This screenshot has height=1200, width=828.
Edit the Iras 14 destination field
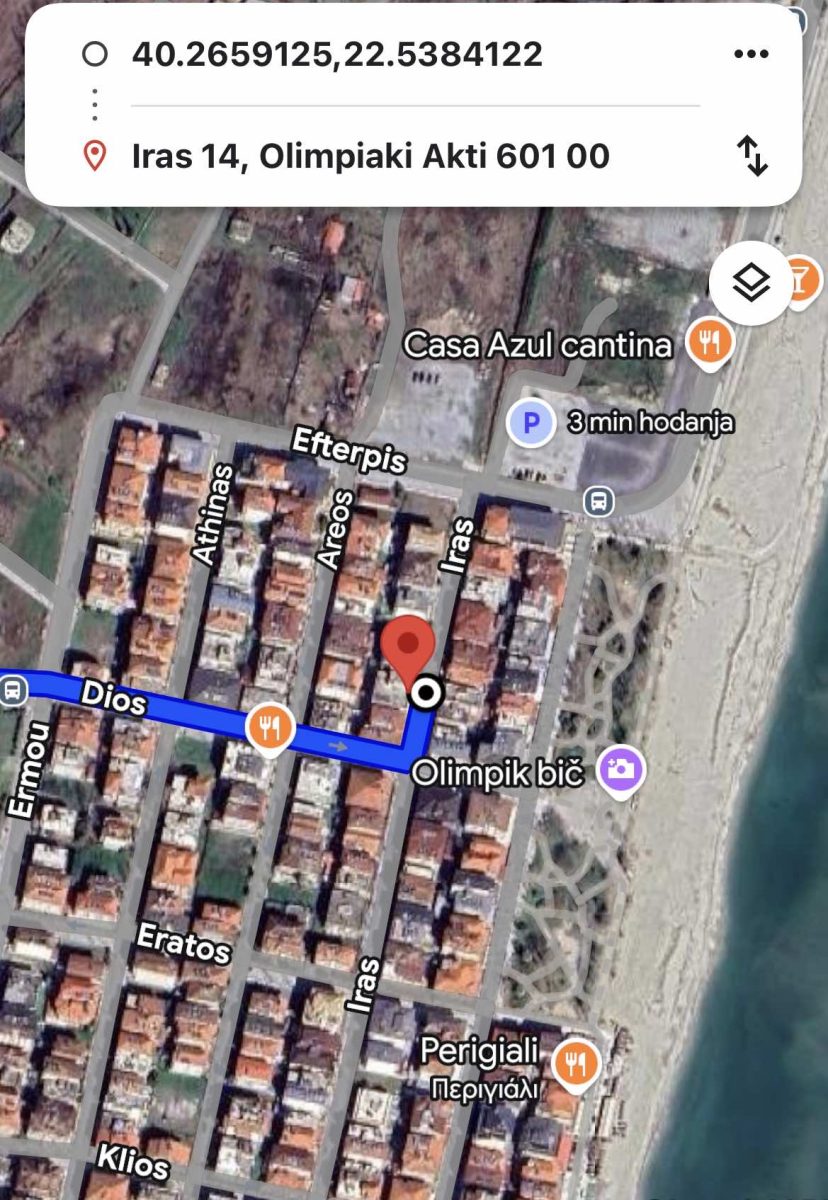(x=370, y=156)
